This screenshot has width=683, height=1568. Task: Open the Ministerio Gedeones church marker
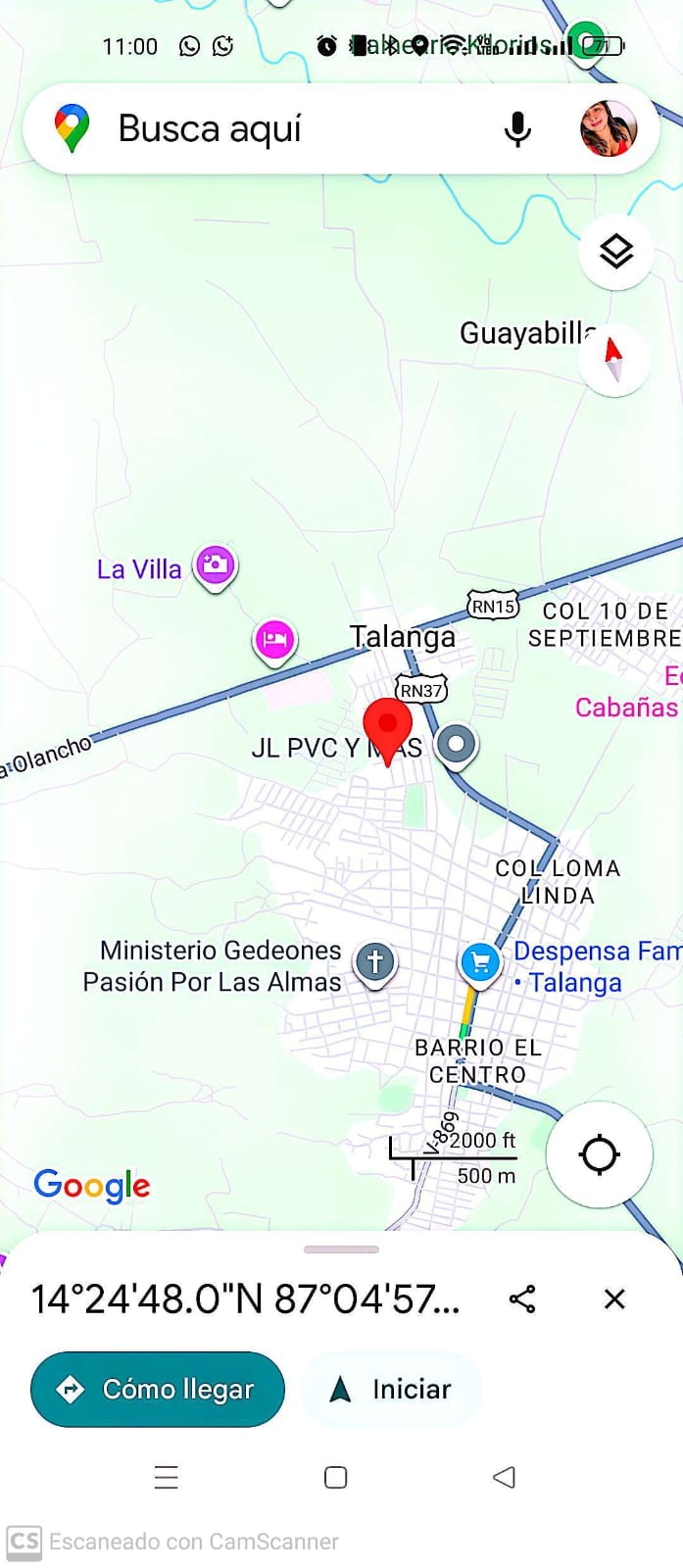(375, 962)
